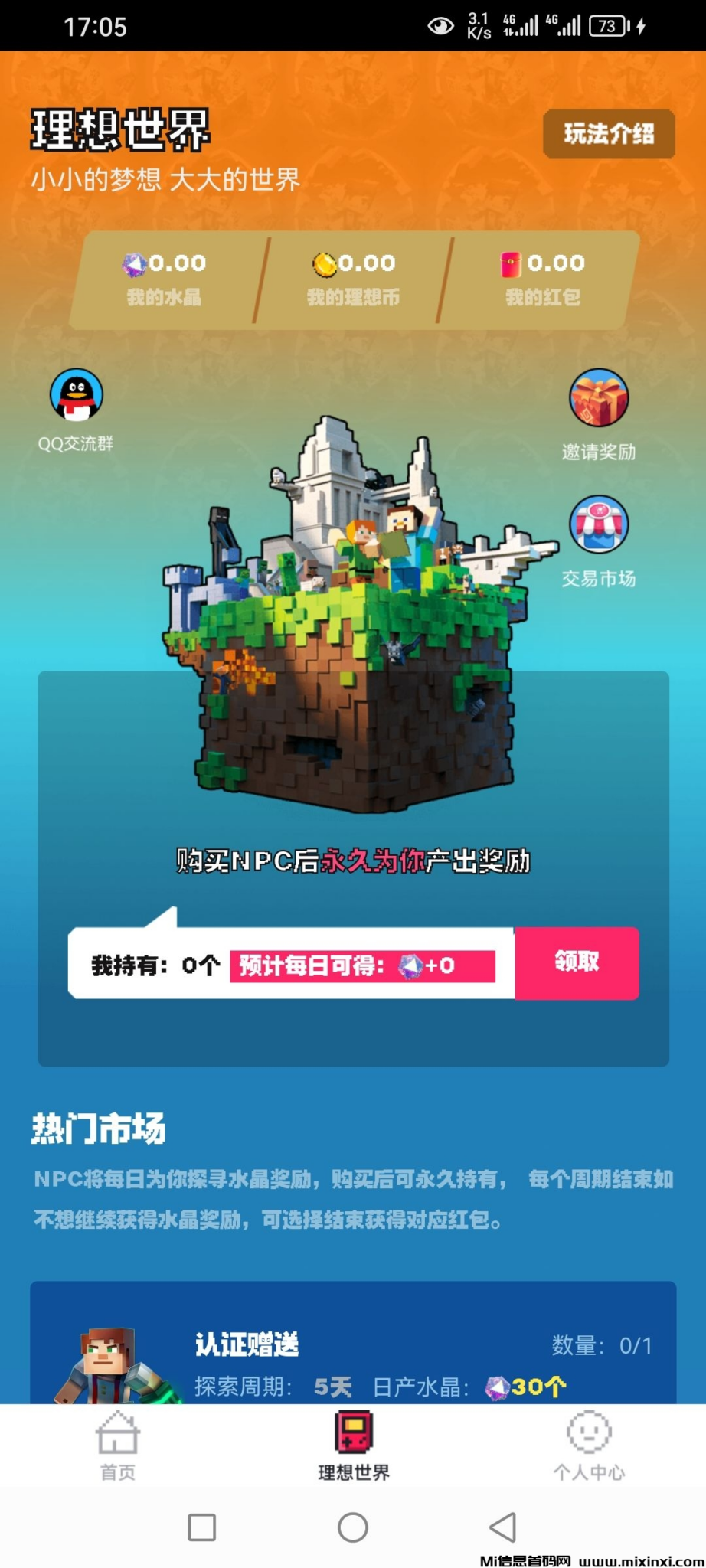This screenshot has width=706, height=1568.
Task: Return to the phone home screen
Action: click(353, 1527)
